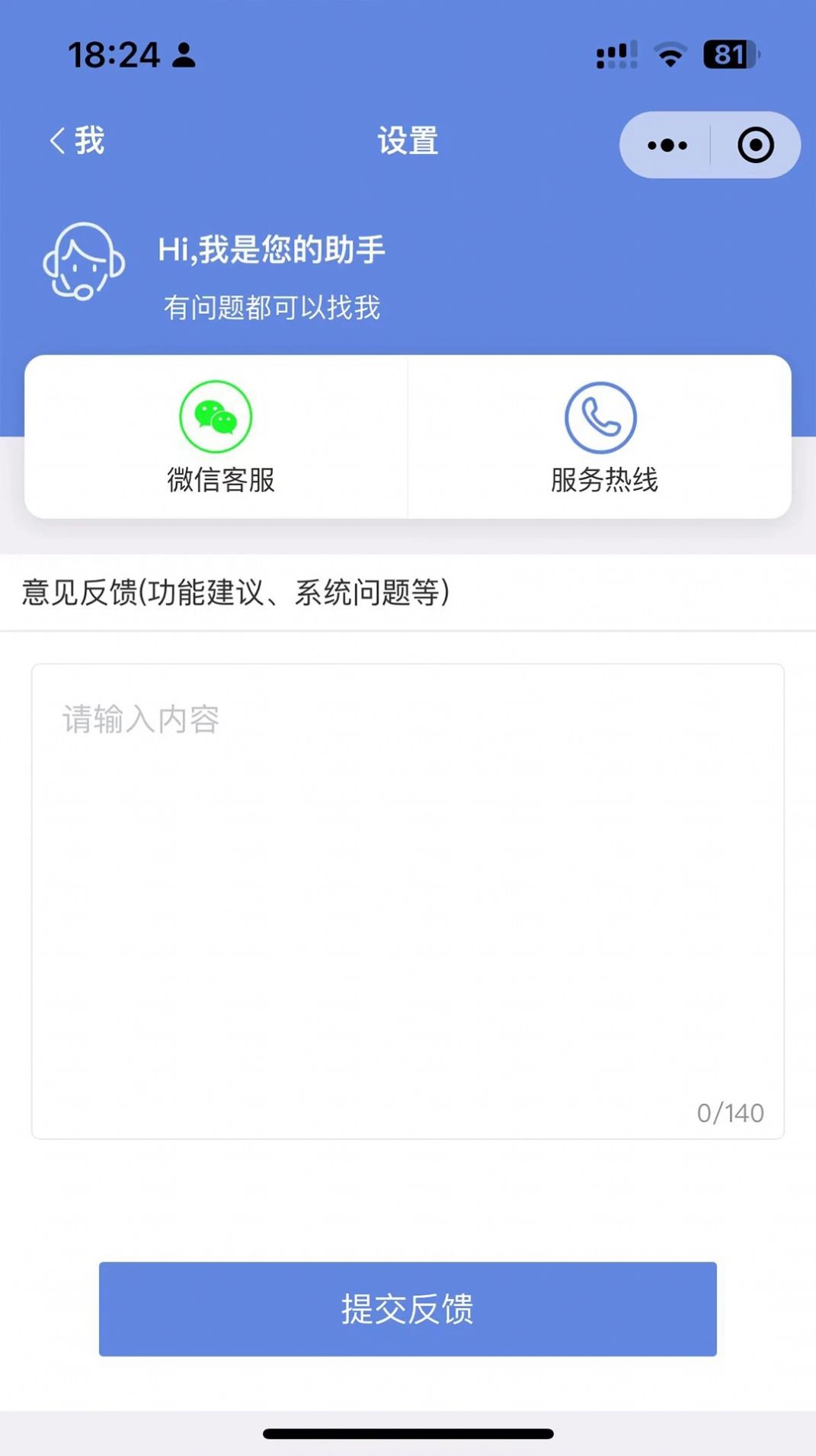Select the 微信客服 option

click(x=221, y=480)
